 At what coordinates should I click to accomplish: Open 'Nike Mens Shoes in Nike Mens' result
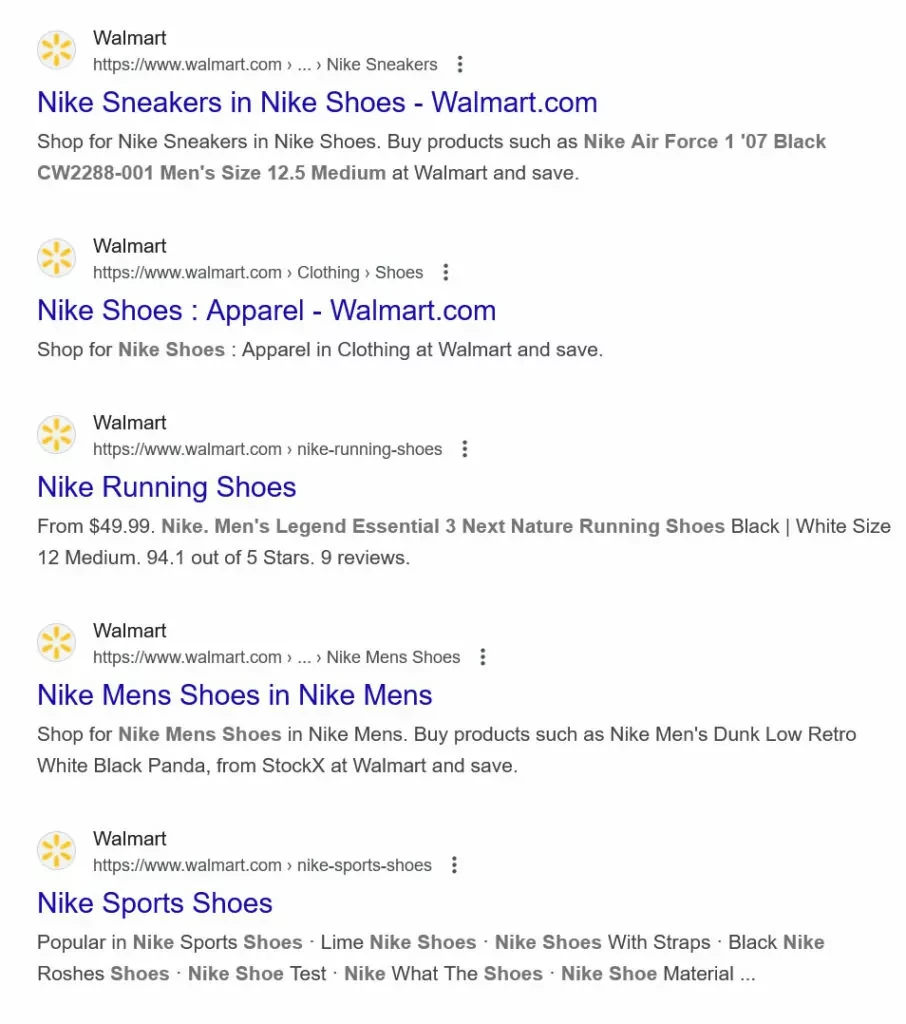[x=235, y=696]
